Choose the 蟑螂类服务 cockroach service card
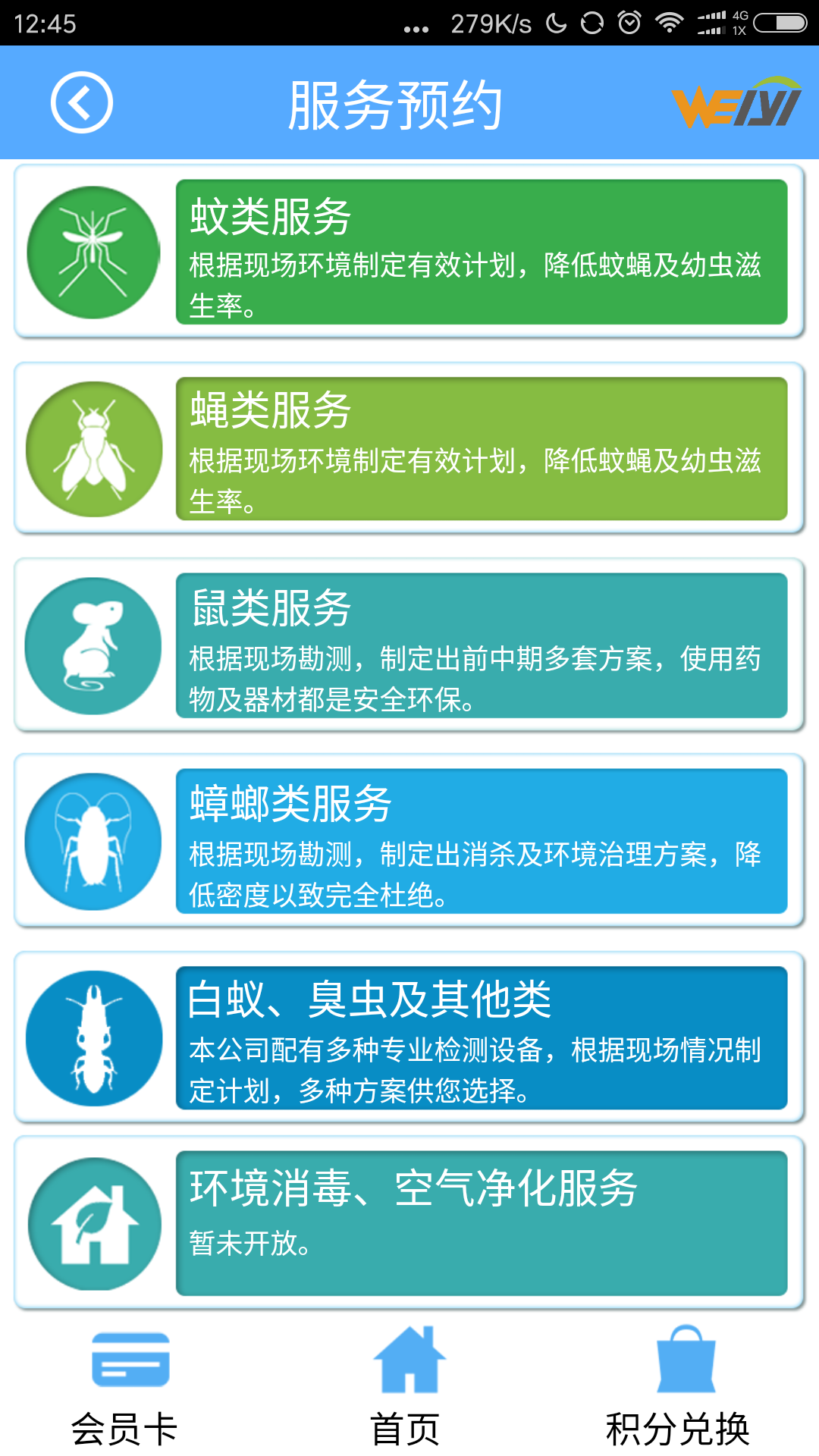 click(x=409, y=841)
